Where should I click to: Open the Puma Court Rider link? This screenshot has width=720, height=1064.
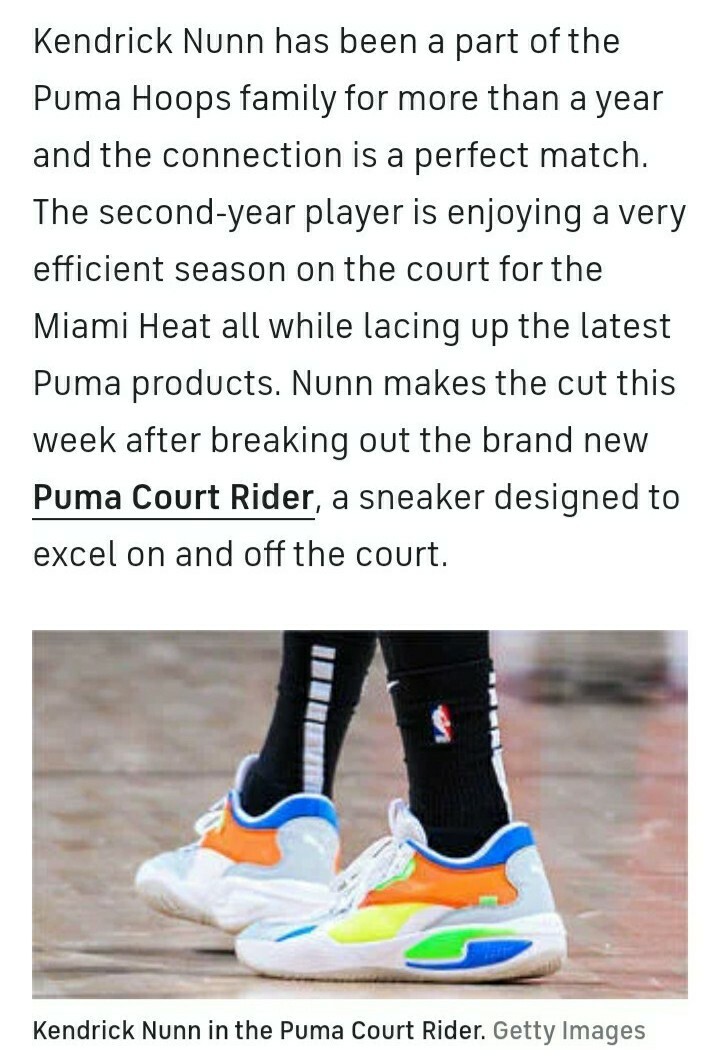pyautogui.click(x=174, y=497)
